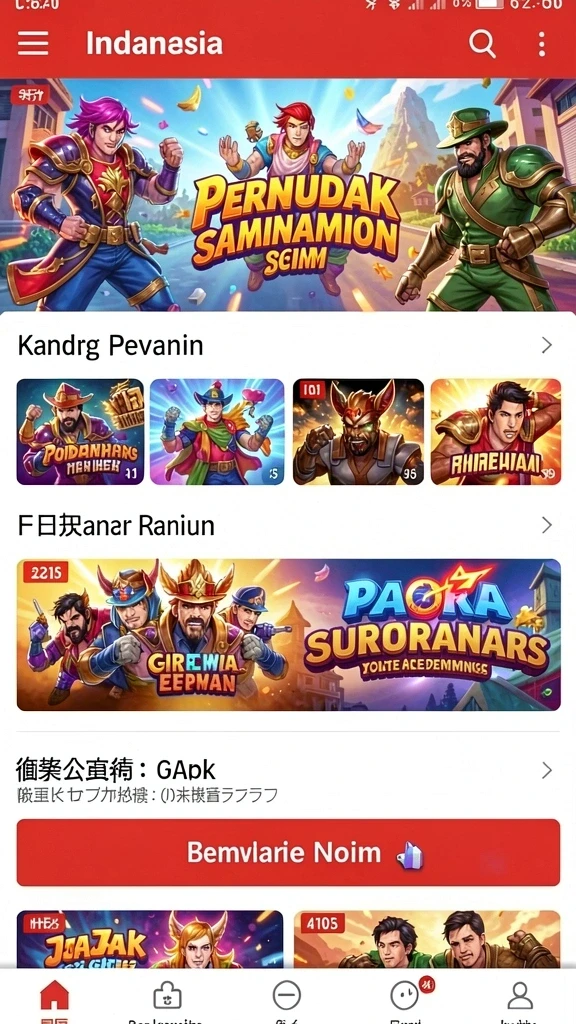The height and width of the screenshot is (1024, 576).
Task: Open the Jajak game card
Action: tap(150, 939)
